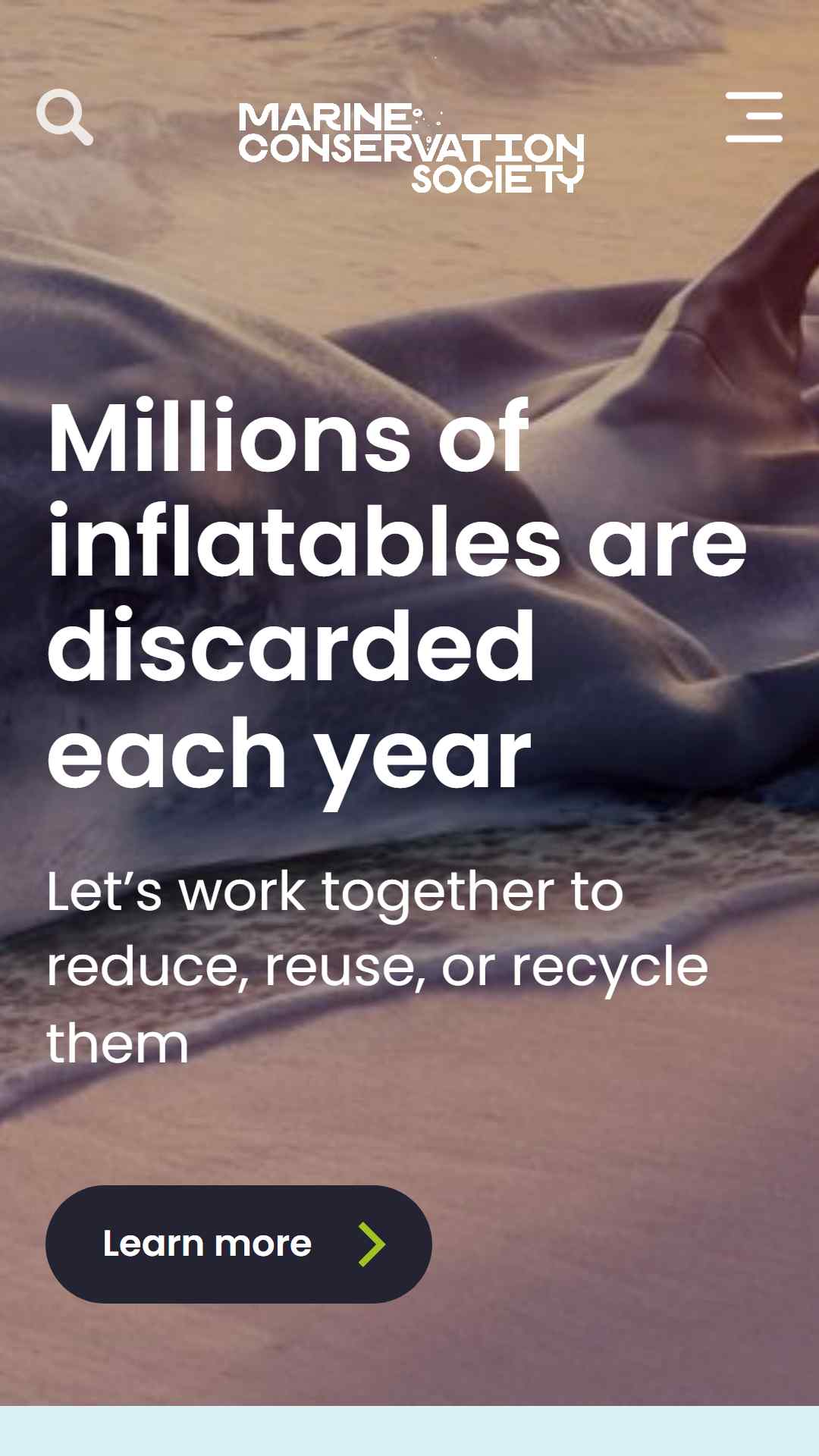Tap the Learn more button
819x1456 pixels.
tap(238, 1244)
